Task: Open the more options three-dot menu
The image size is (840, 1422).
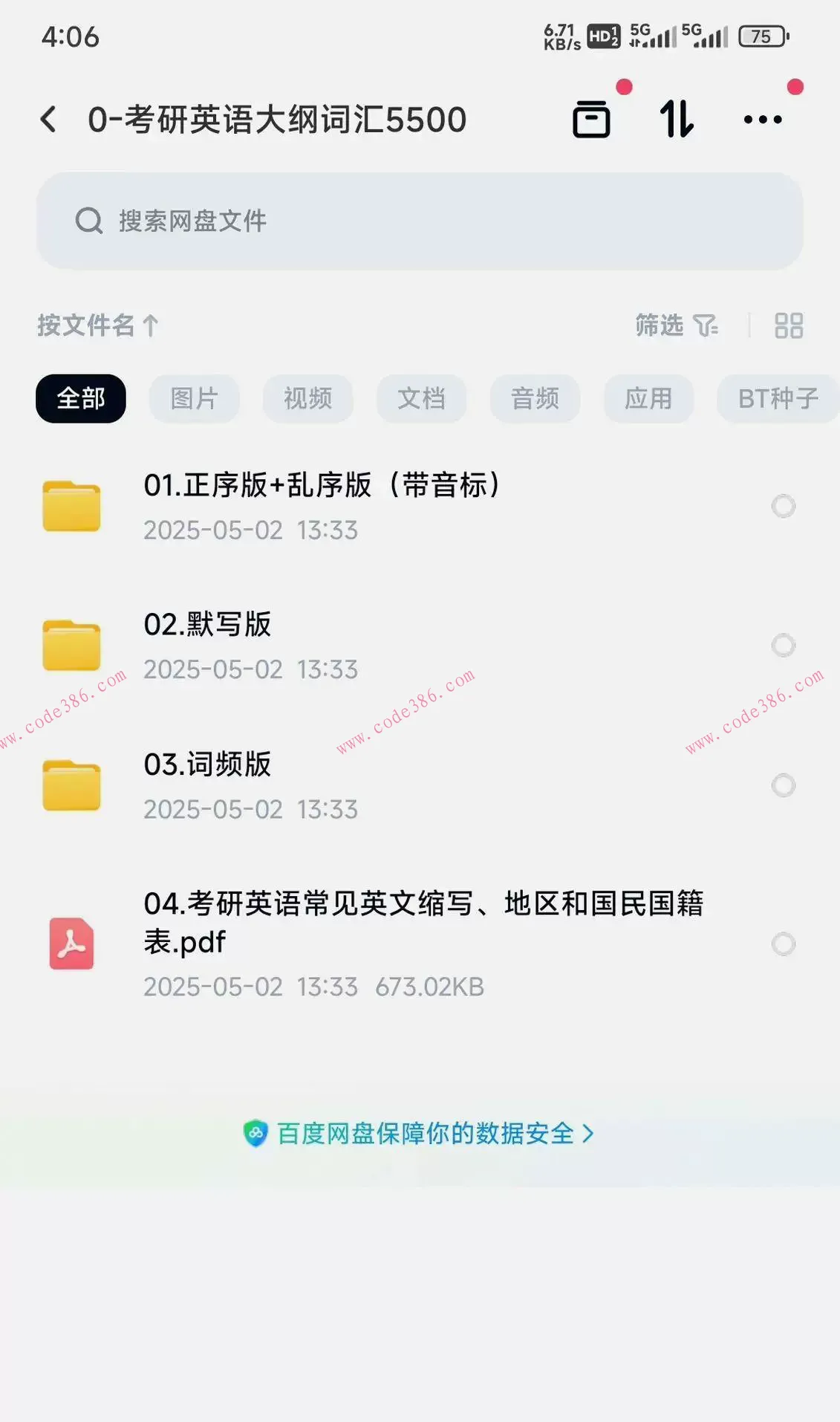Action: pyautogui.click(x=763, y=119)
